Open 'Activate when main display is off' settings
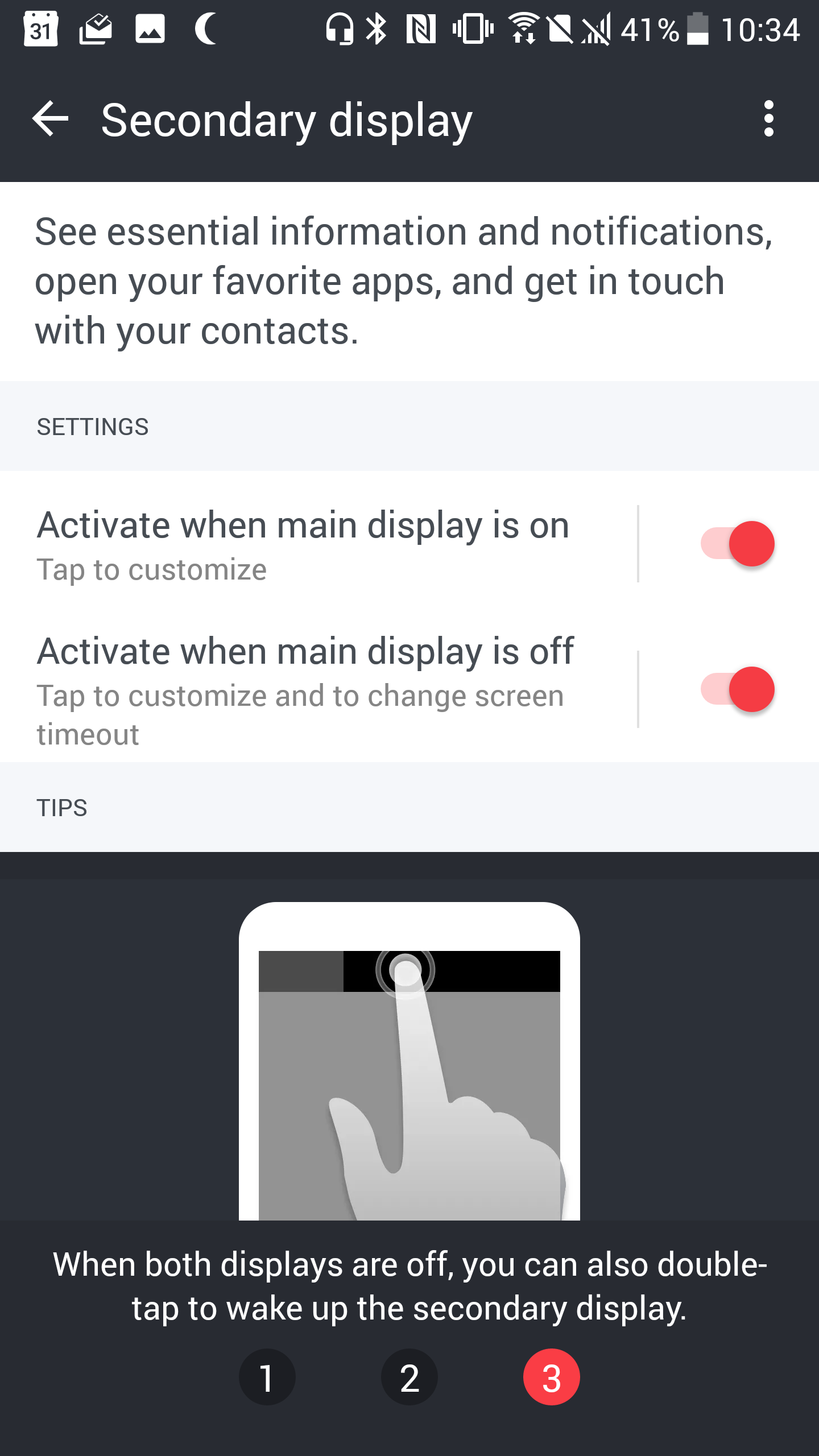The image size is (819, 1456). click(x=318, y=689)
